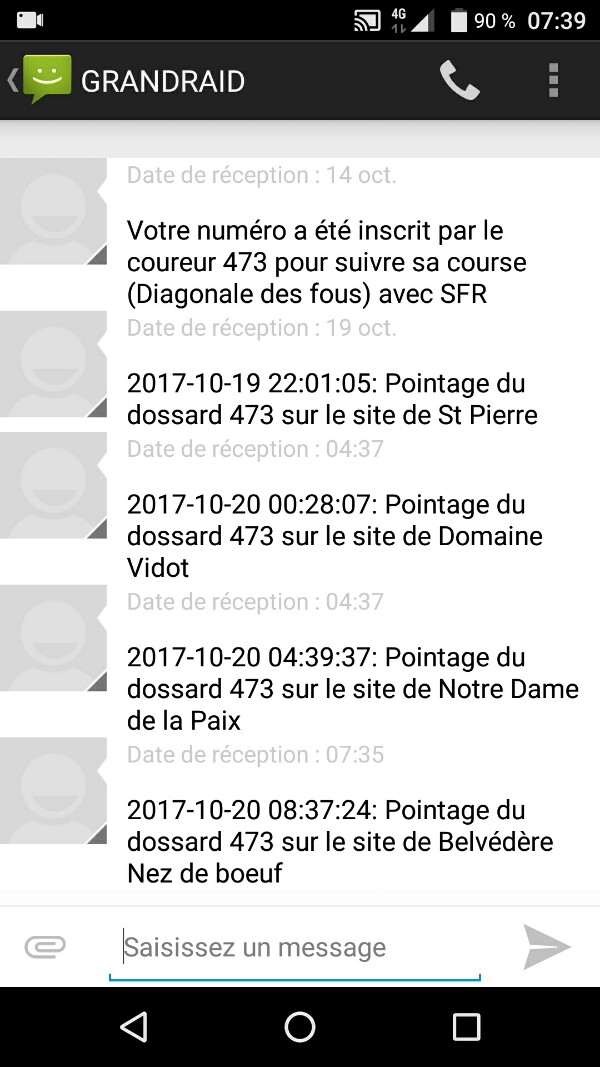The width and height of the screenshot is (600, 1067).
Task: Open contact avatar beside the St Pierre message
Action: 53,364
